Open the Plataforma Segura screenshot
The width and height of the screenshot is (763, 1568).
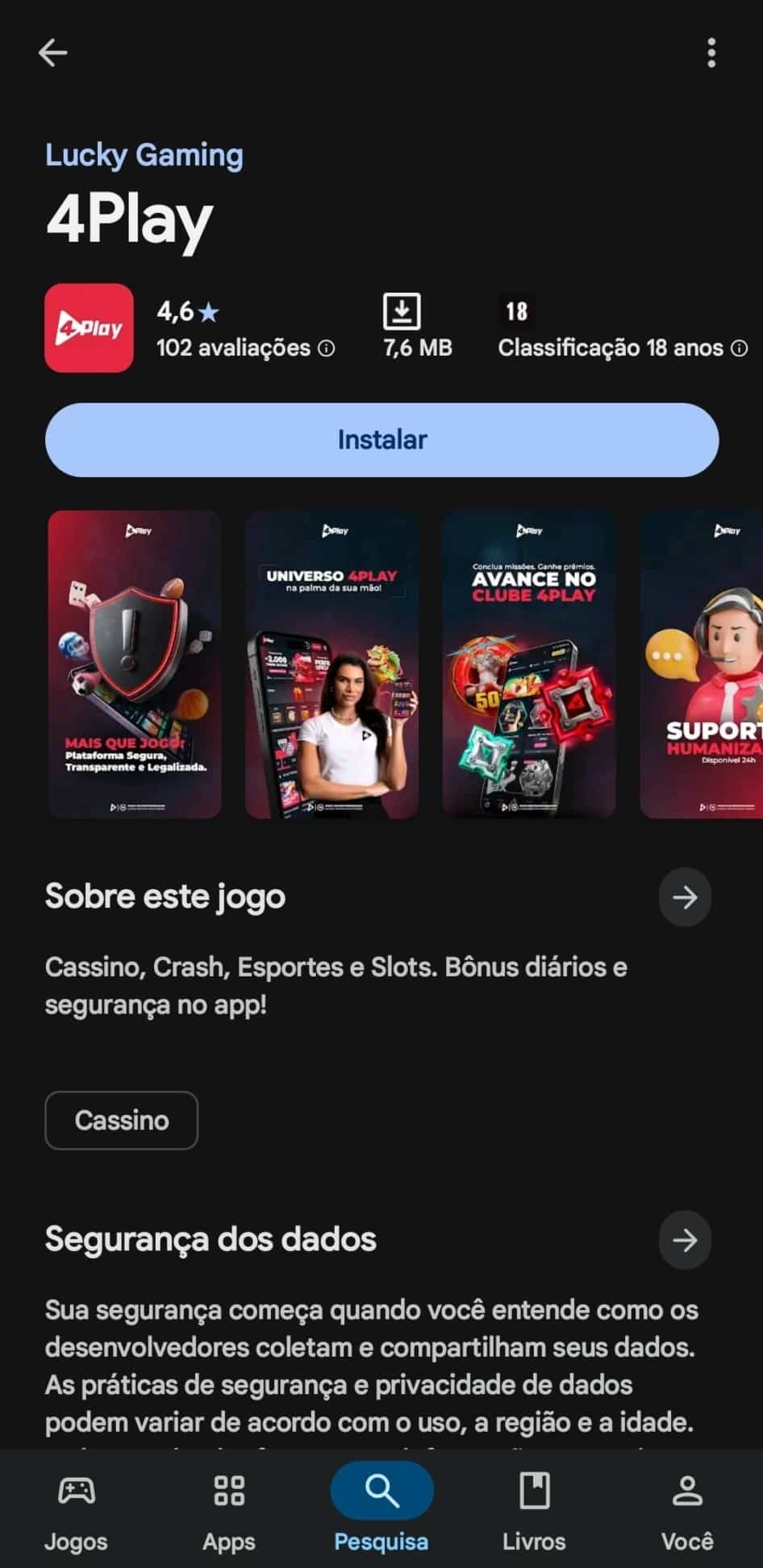(x=134, y=663)
